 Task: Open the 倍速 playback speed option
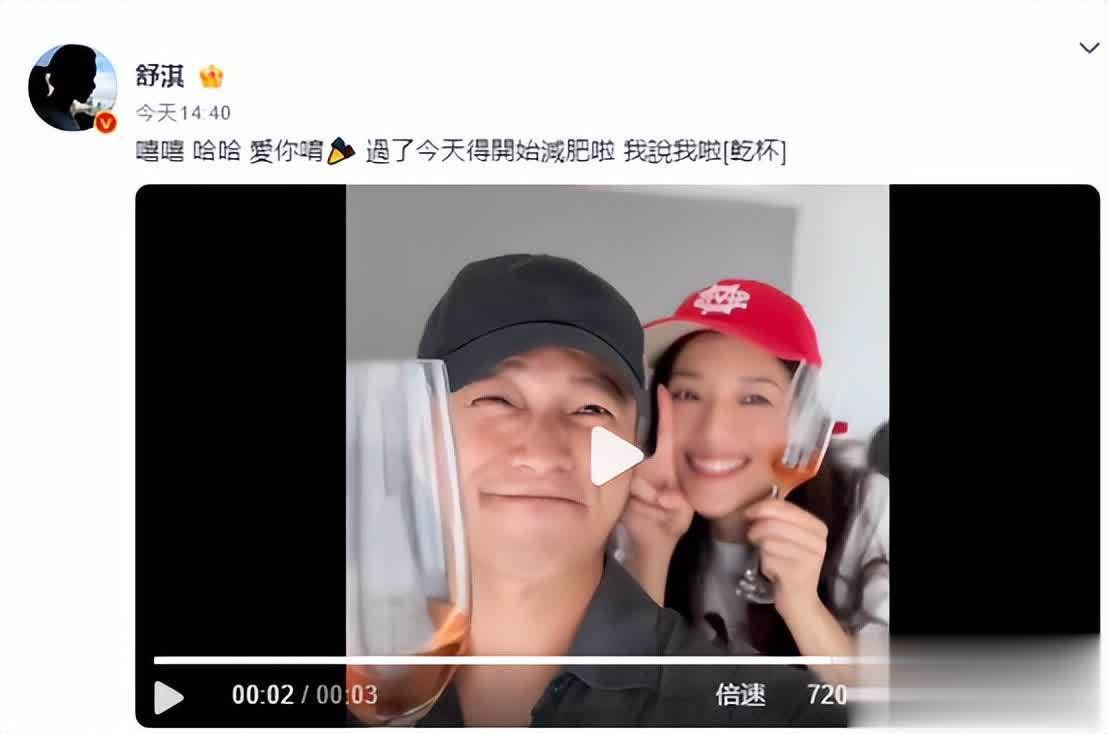point(740,695)
